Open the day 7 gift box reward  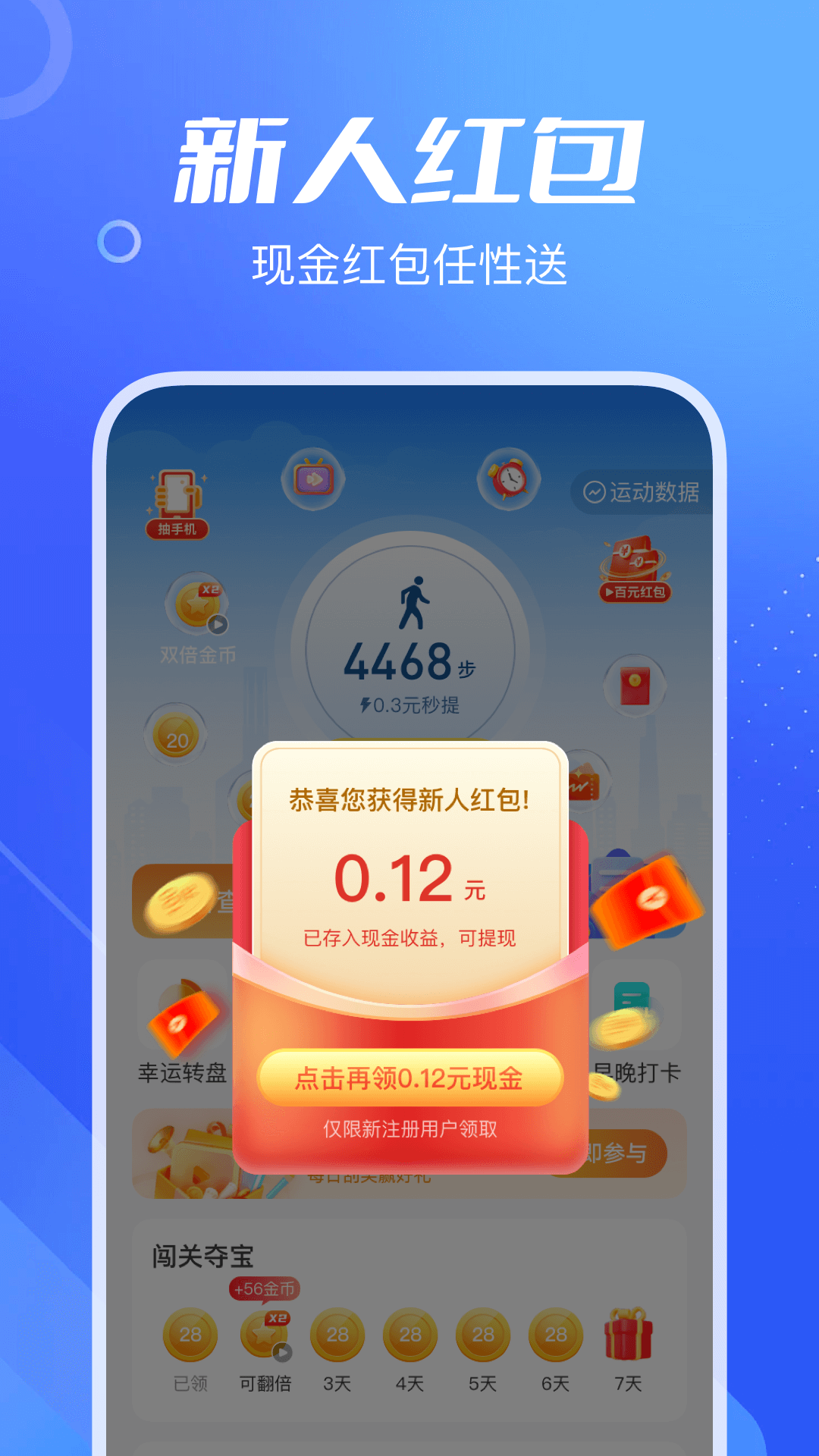coord(626,1335)
